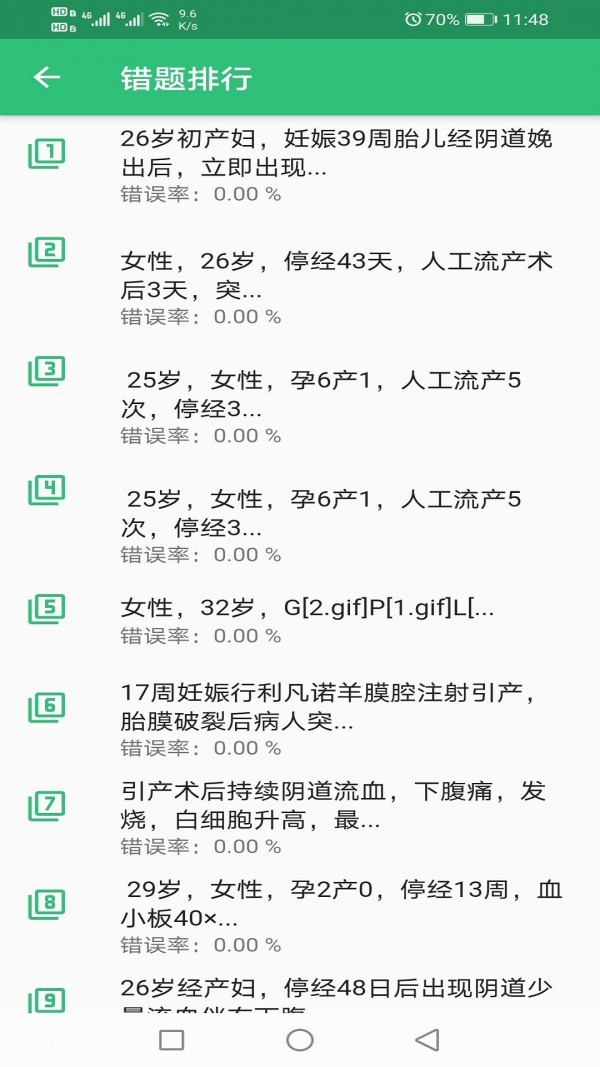Select question 9 about 26岁经产妇

336,990
